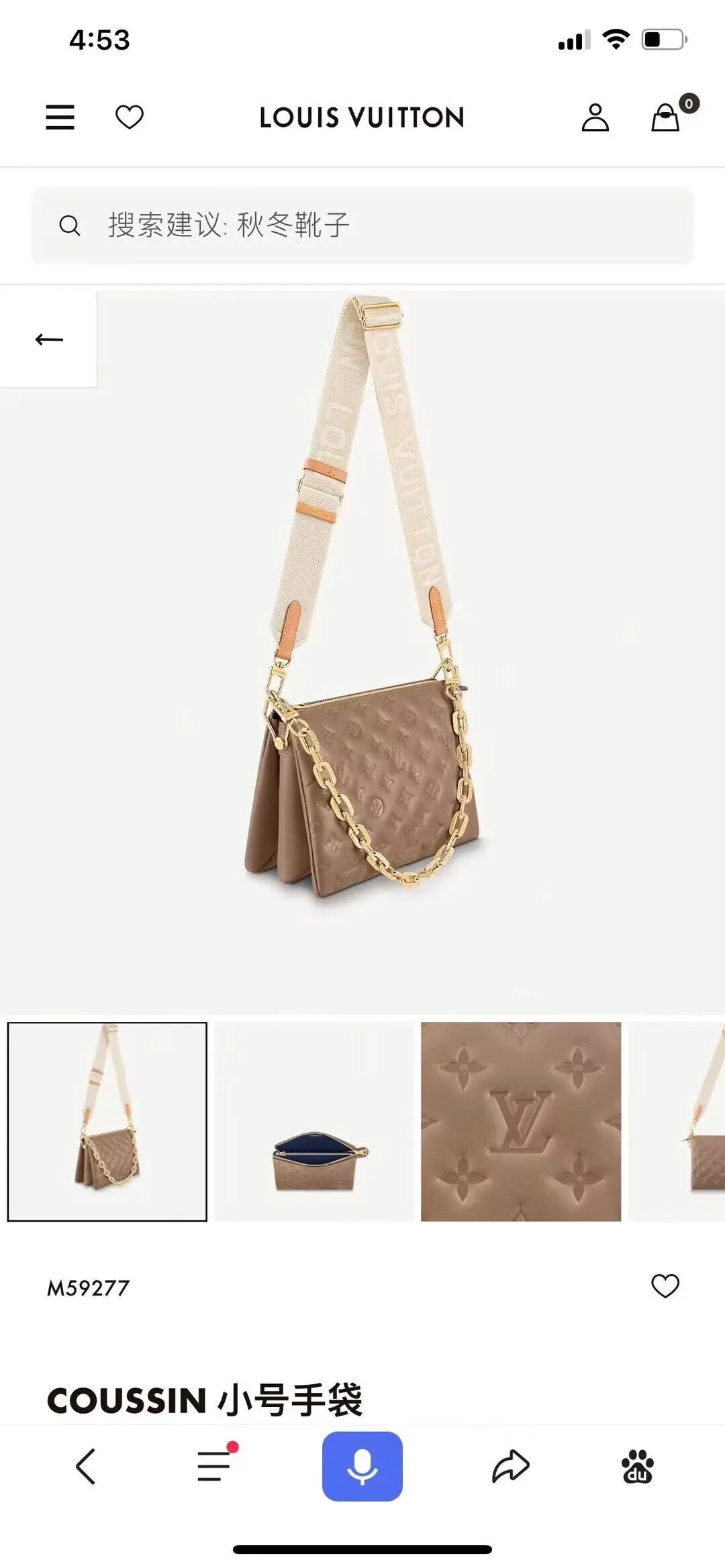This screenshot has height=1568, width=725.
Task: Tap the browser back chevron
Action: pyautogui.click(x=85, y=1466)
